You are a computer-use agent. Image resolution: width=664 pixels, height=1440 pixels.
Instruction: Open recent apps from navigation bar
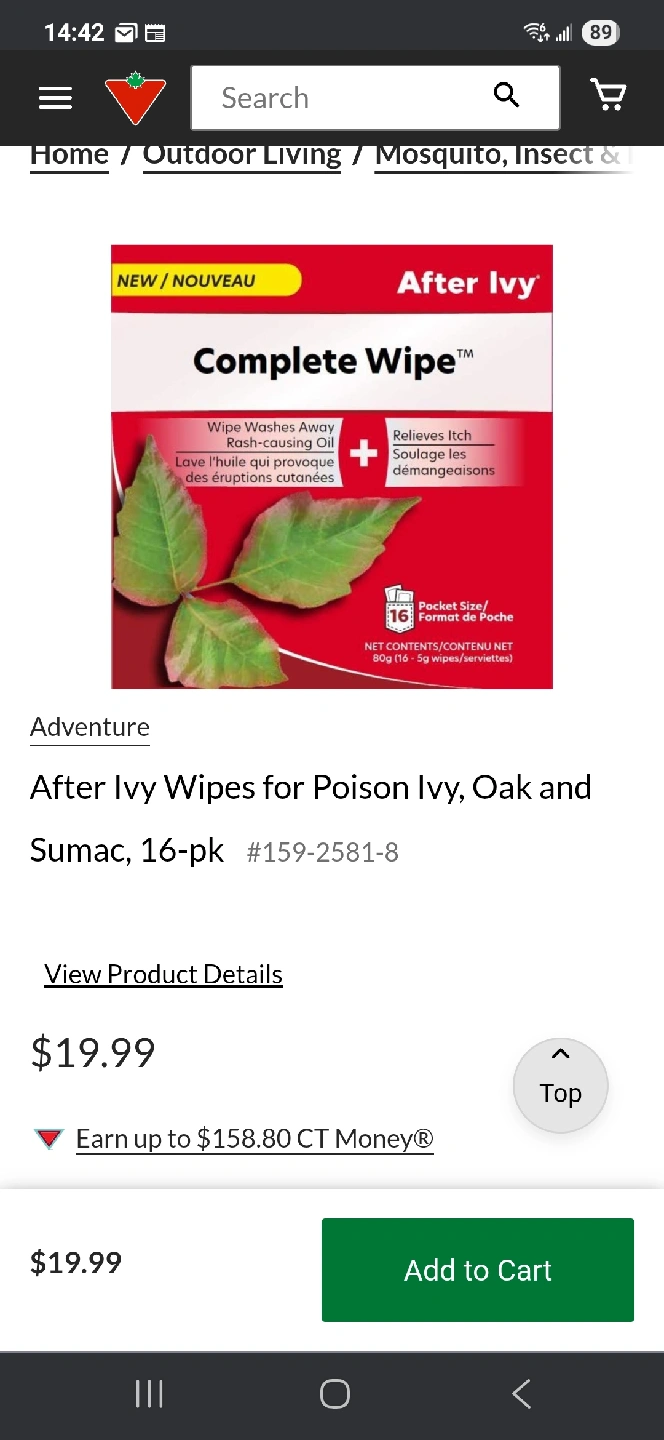pyautogui.click(x=149, y=1394)
